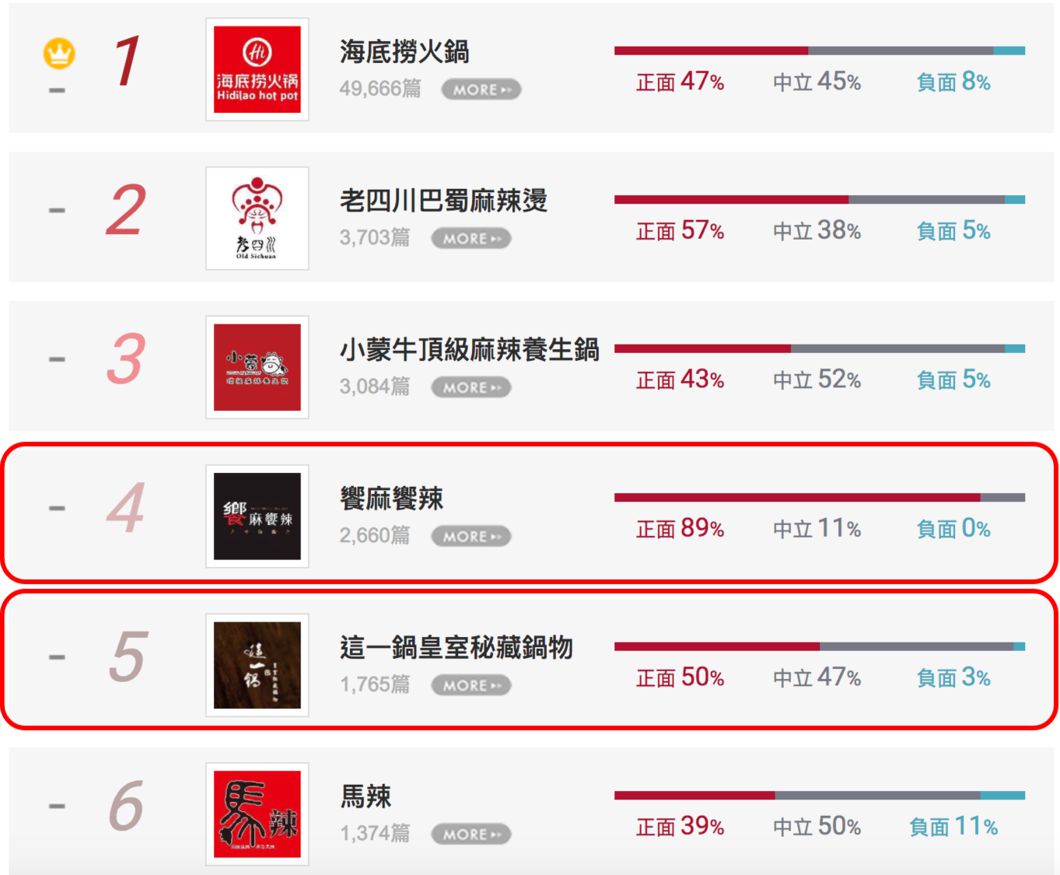Open MORE for 小蒙牛頂級麻辣養生鍋
1060x875 pixels.
click(x=470, y=387)
